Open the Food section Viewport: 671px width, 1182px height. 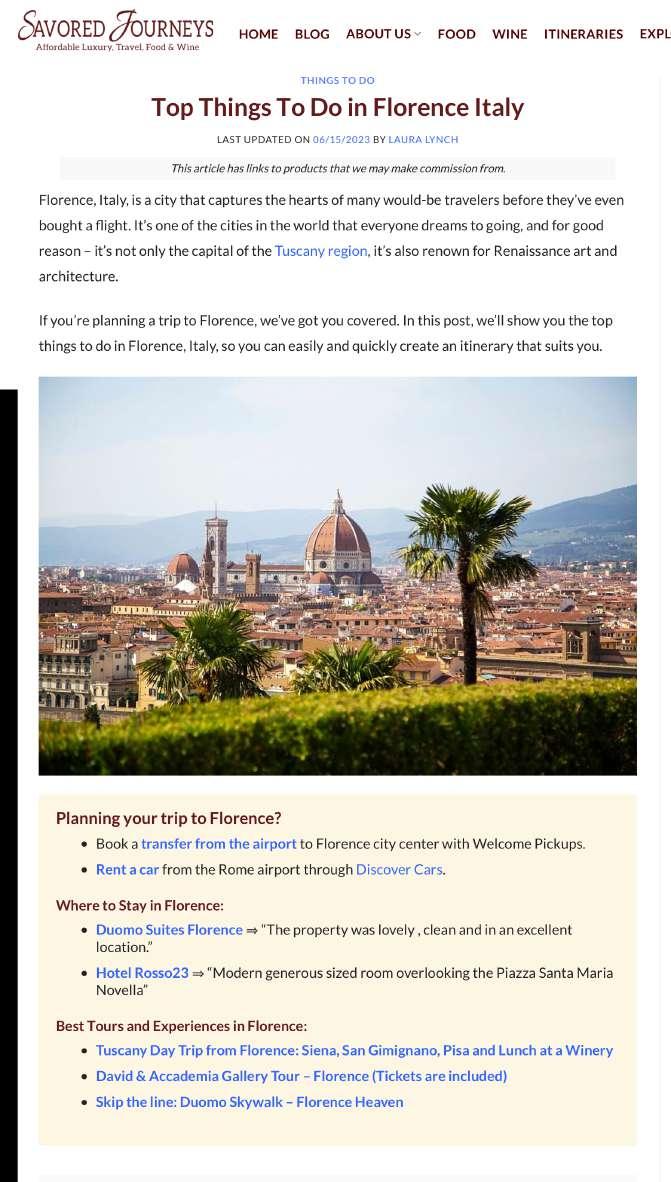456,34
